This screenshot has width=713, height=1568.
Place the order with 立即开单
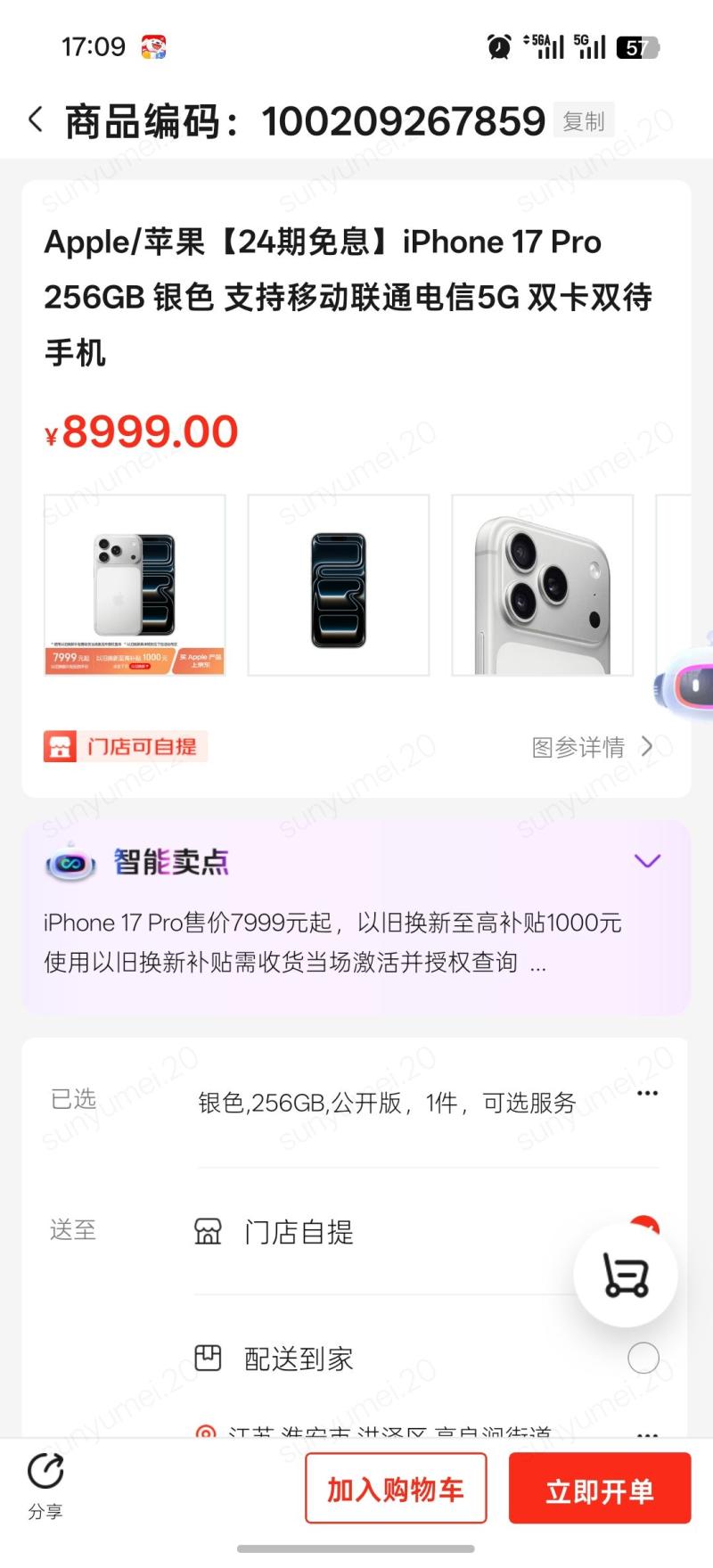click(600, 1490)
